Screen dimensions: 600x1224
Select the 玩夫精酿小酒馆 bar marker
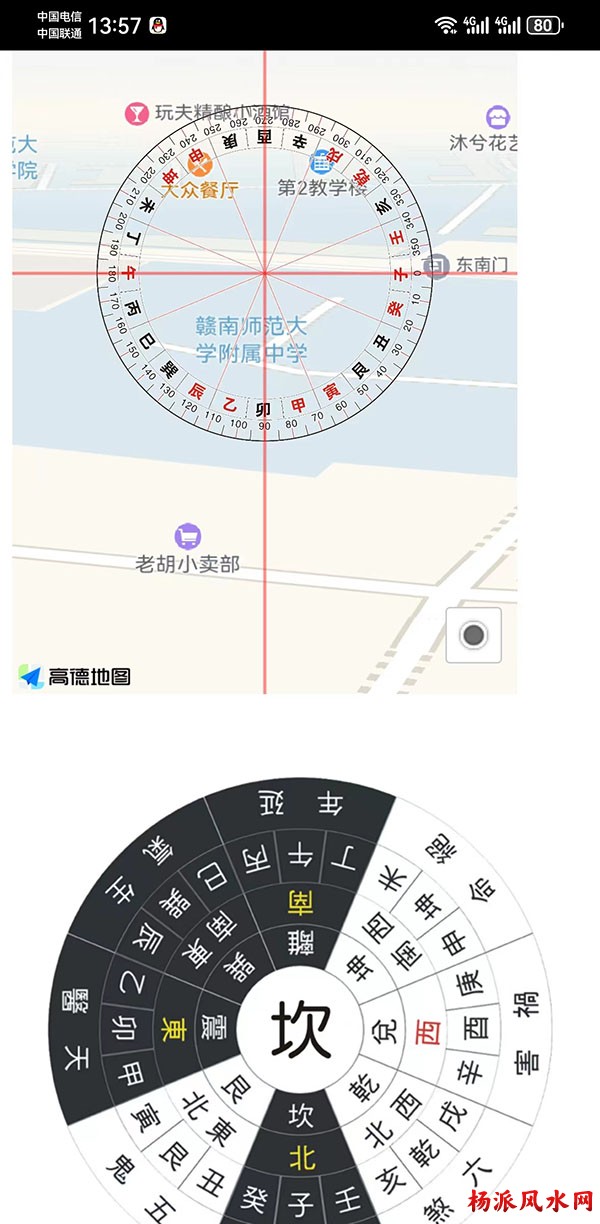point(135,114)
